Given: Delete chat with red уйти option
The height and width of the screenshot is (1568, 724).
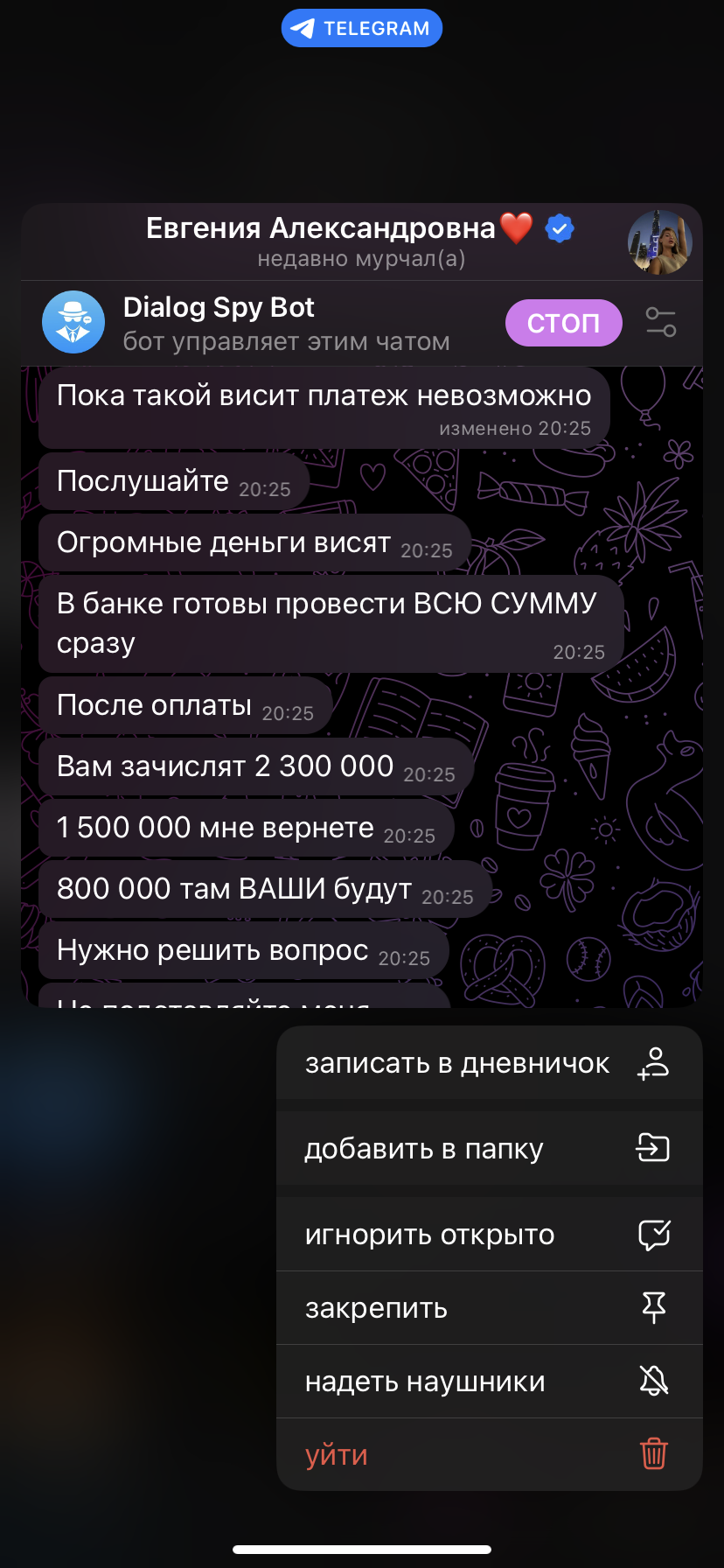Looking at the screenshot, I should click(x=490, y=1454).
